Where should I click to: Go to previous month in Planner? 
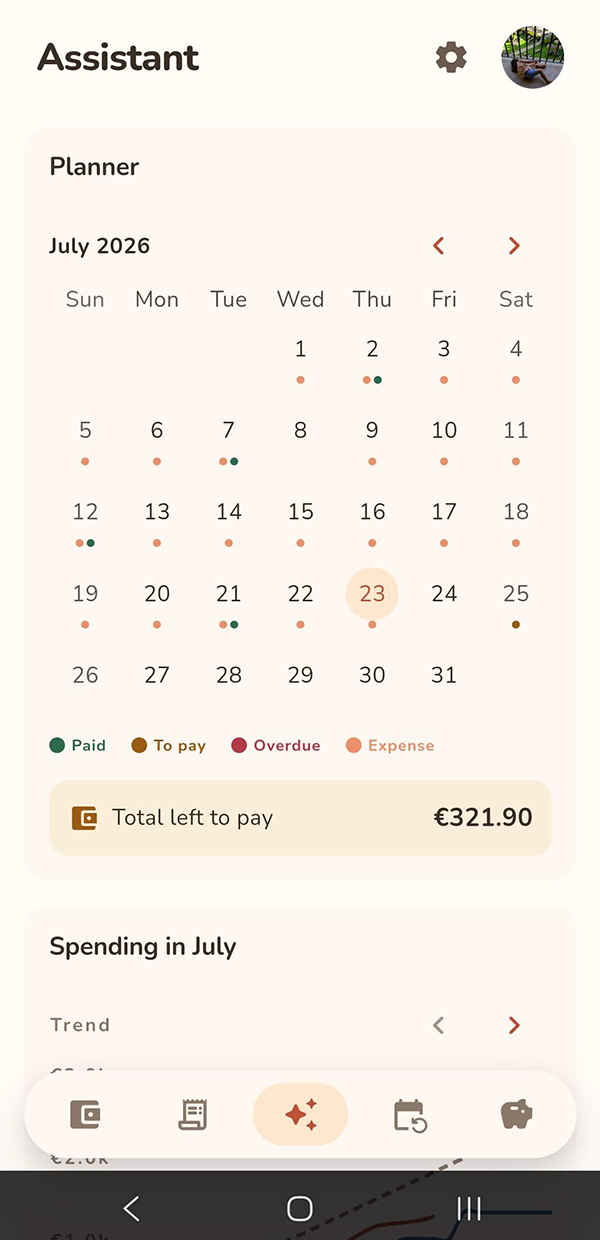(x=438, y=246)
